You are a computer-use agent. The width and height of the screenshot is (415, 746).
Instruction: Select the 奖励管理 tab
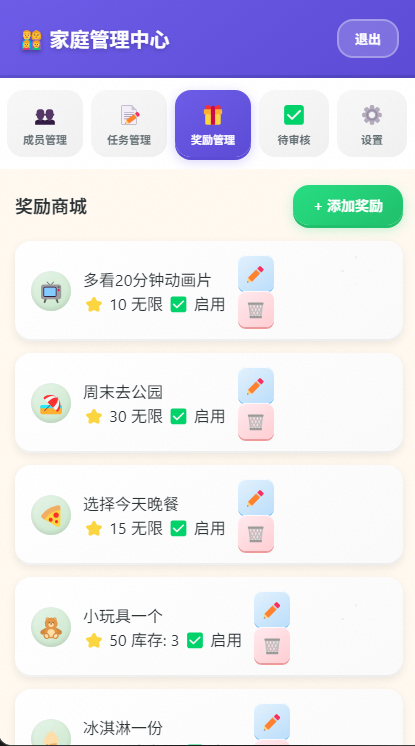213,125
